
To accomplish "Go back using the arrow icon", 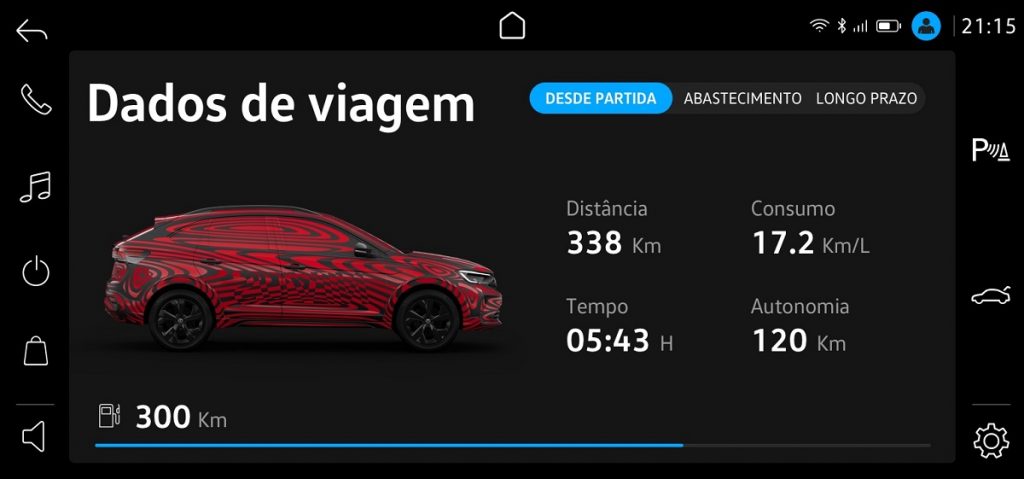I will 32,31.
